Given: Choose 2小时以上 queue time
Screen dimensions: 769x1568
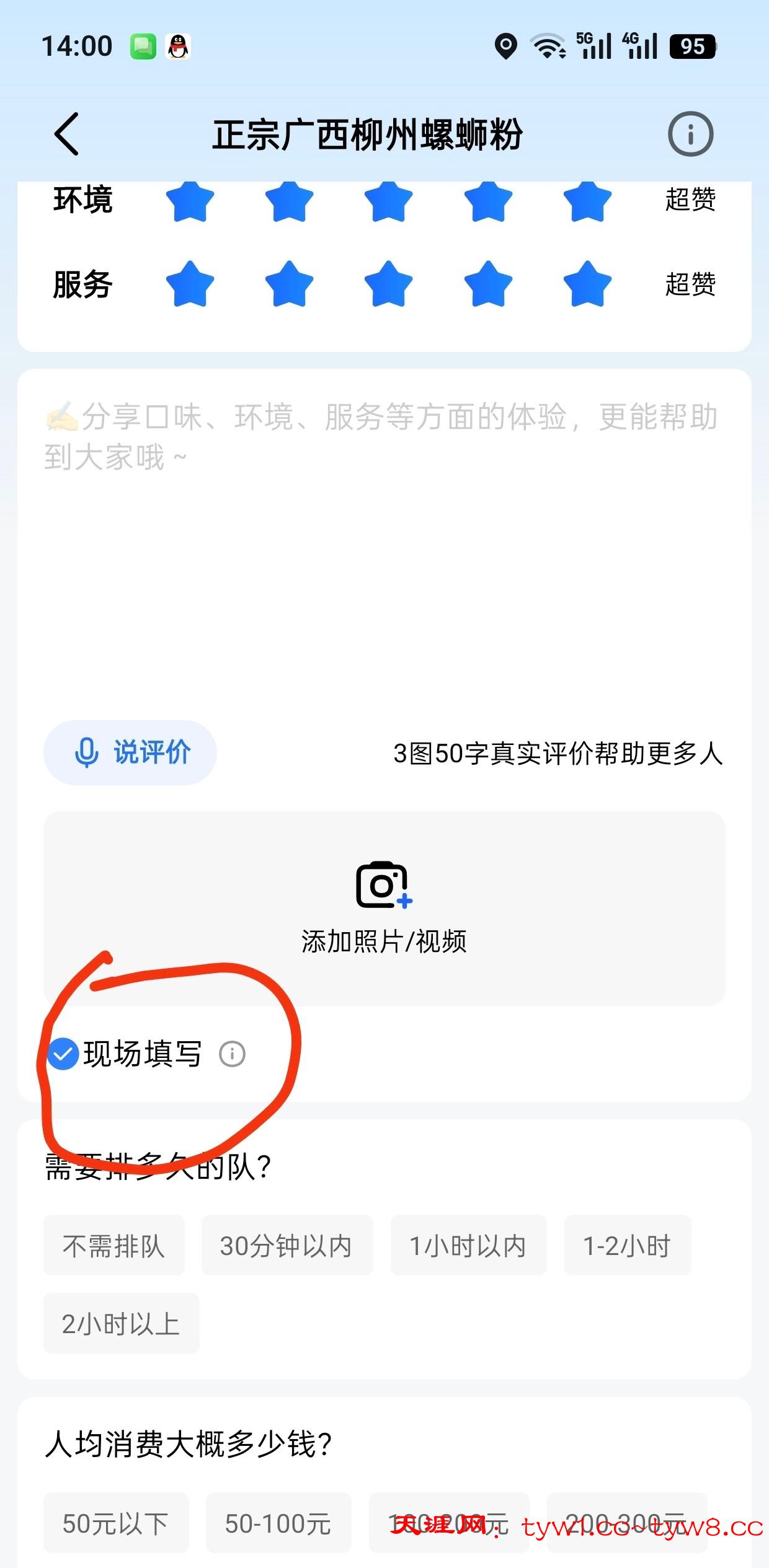Looking at the screenshot, I should click(x=122, y=1323).
